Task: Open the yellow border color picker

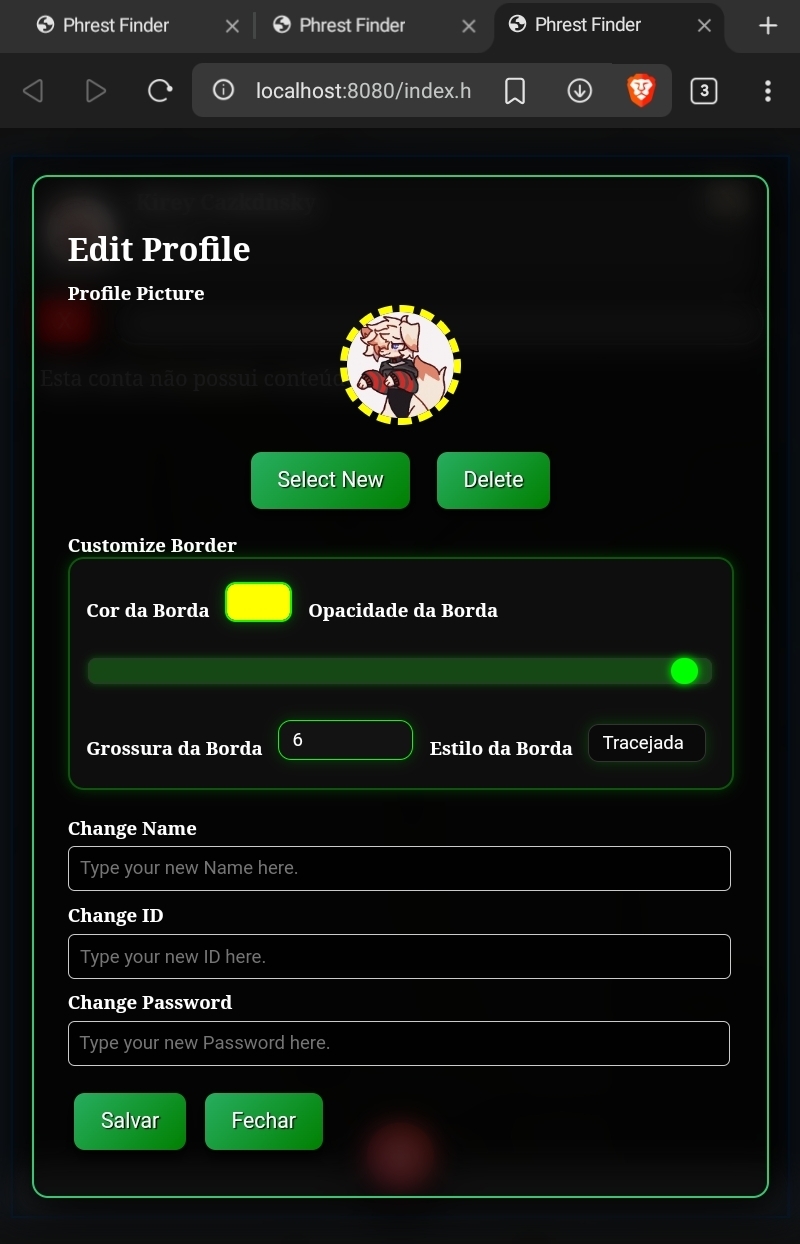Action: 258,603
